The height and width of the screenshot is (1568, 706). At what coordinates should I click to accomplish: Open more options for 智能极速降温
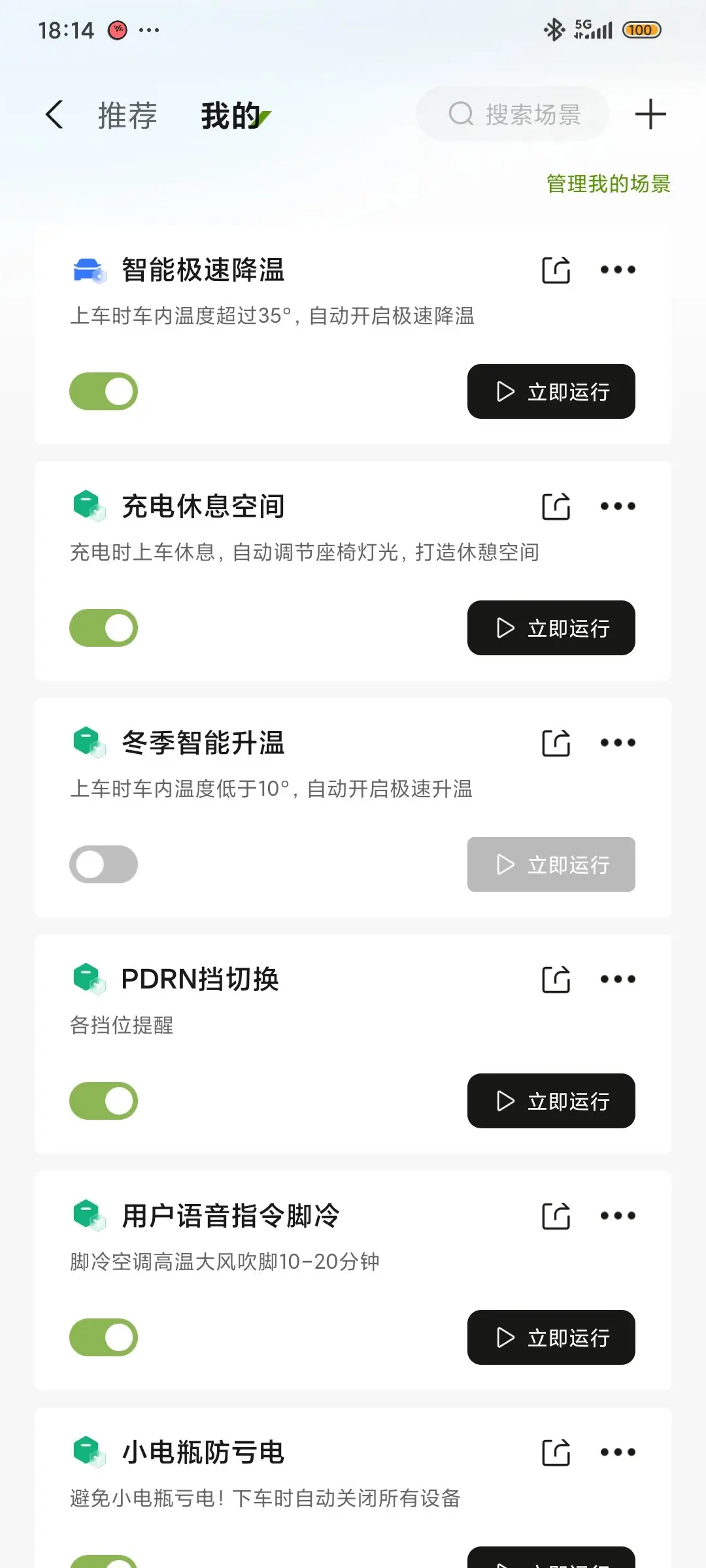click(618, 269)
